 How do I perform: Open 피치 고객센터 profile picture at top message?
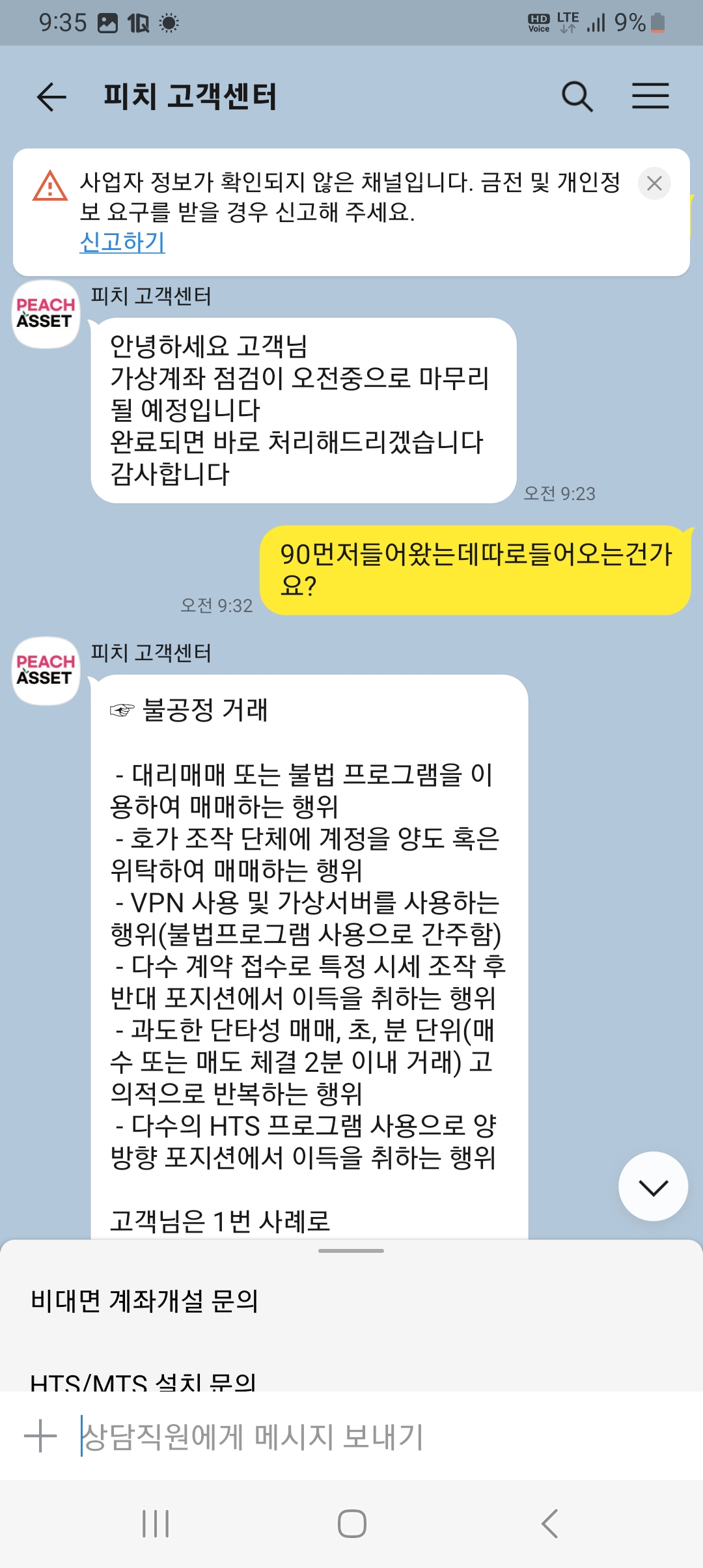(x=46, y=314)
